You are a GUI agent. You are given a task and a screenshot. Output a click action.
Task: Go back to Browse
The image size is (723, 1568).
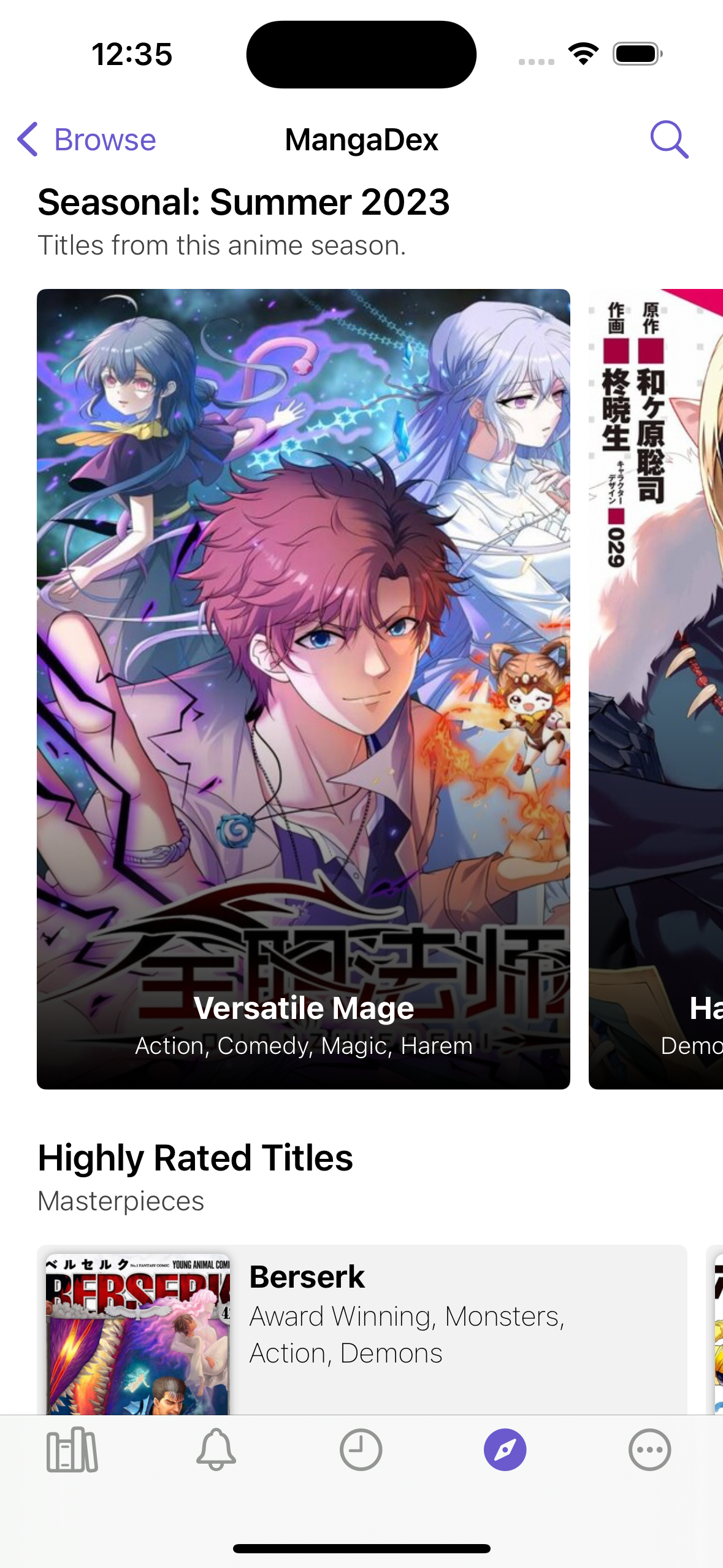click(x=86, y=140)
